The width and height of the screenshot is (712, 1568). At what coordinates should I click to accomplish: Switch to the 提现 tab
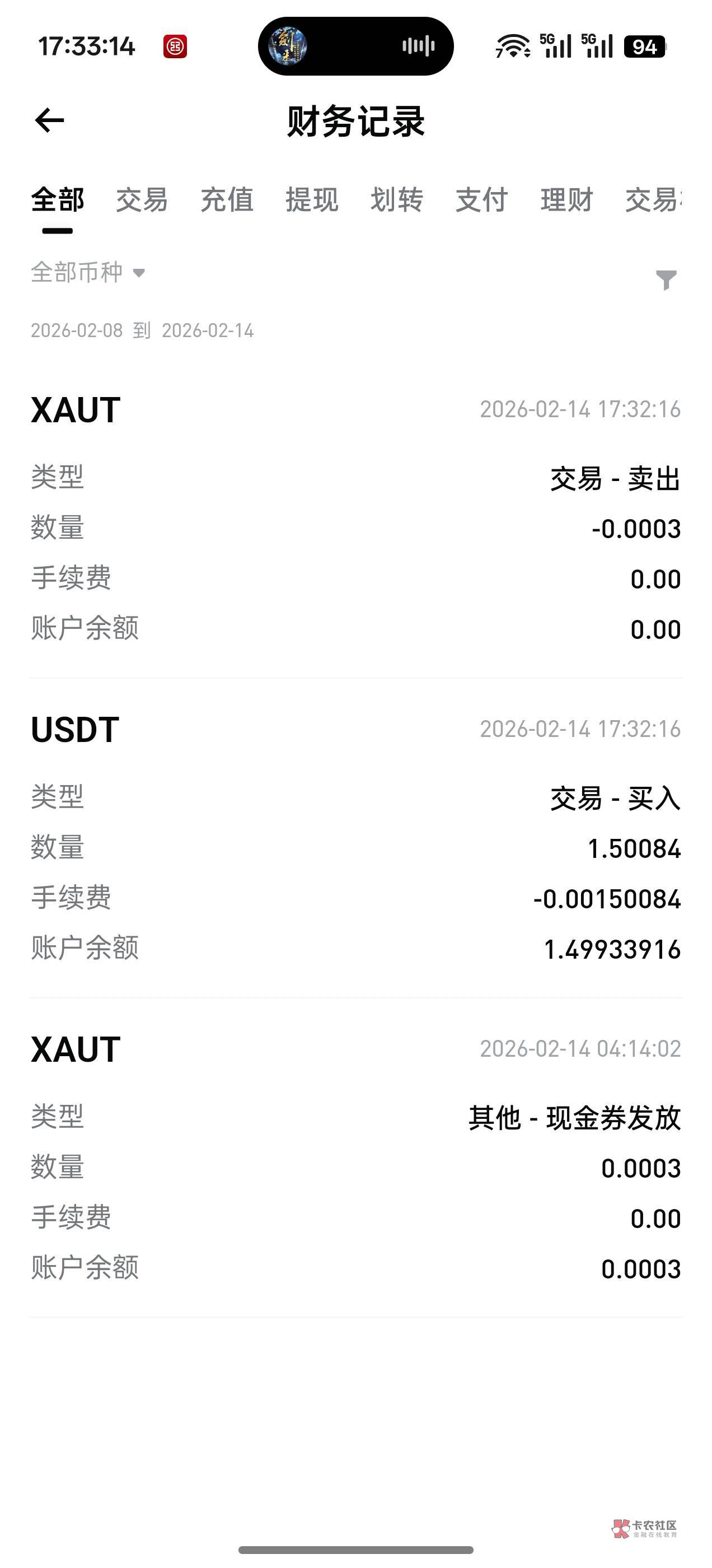click(312, 200)
